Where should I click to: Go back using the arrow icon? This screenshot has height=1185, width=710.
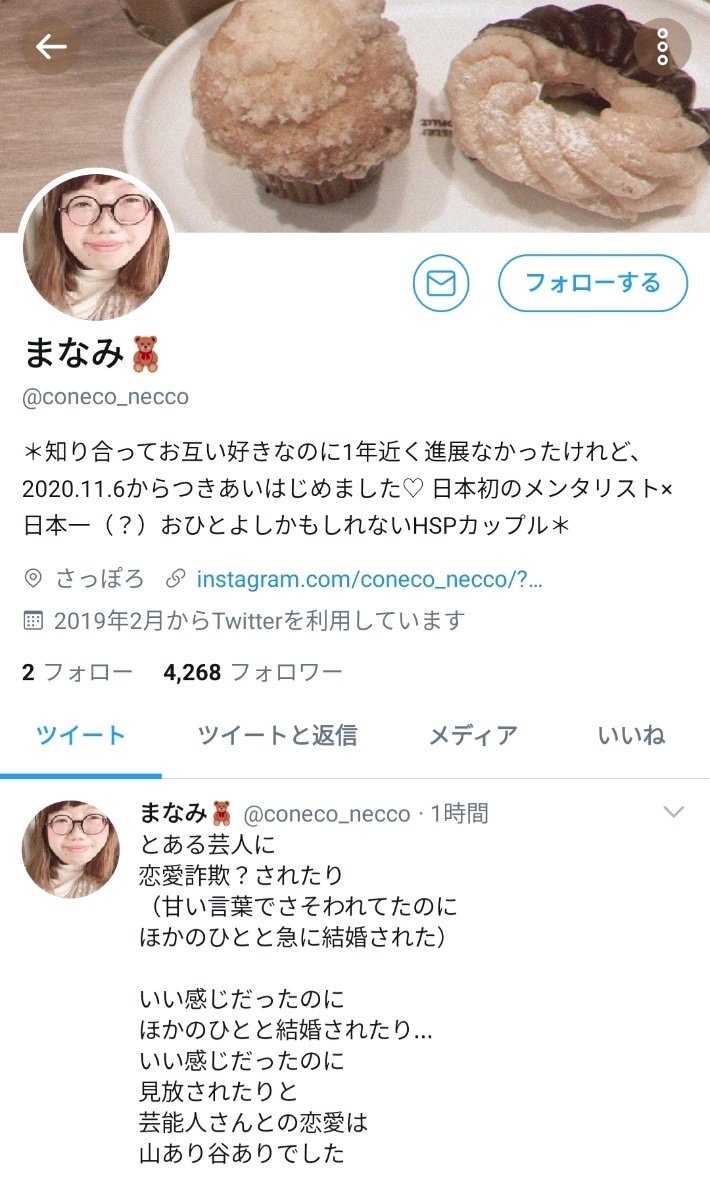click(50, 46)
